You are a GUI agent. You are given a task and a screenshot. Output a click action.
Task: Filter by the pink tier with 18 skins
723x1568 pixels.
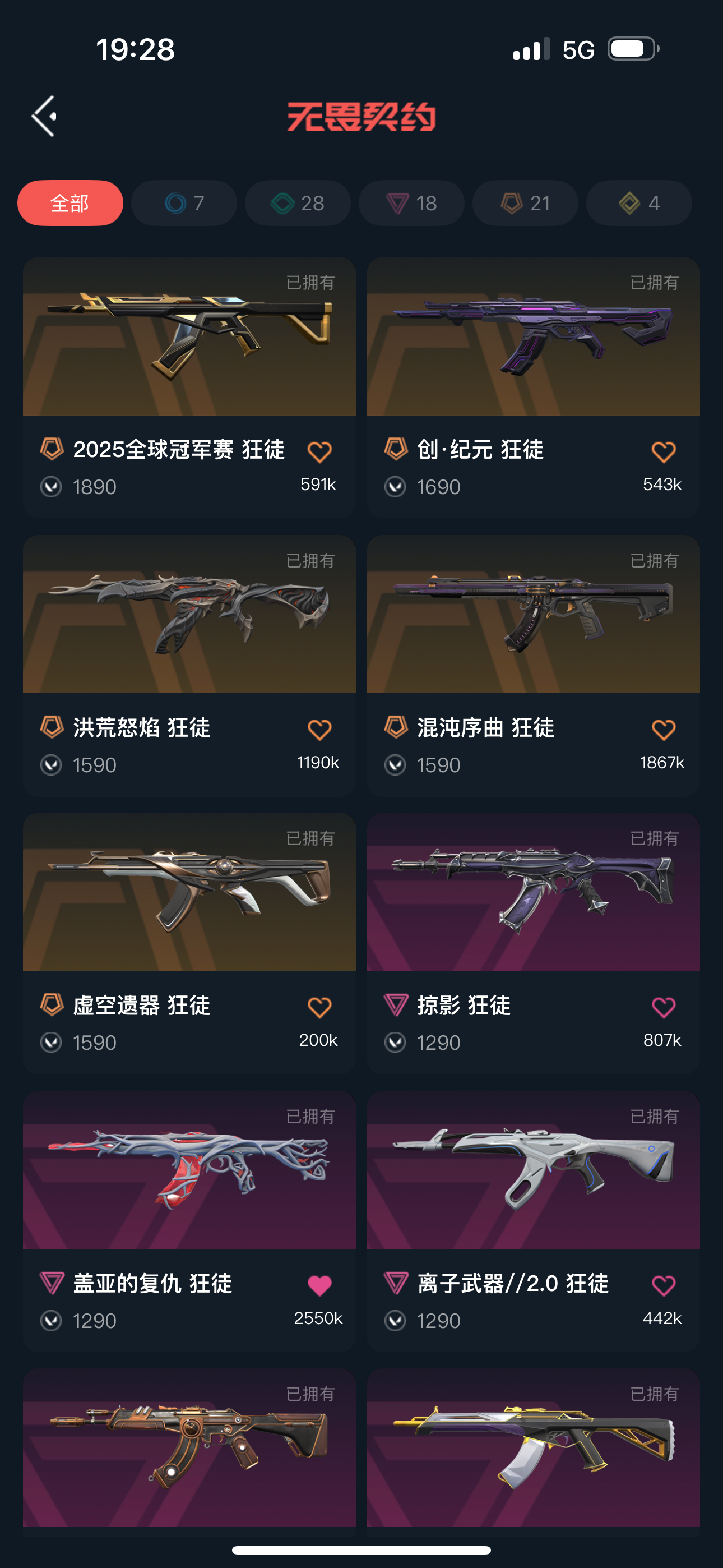point(411,202)
